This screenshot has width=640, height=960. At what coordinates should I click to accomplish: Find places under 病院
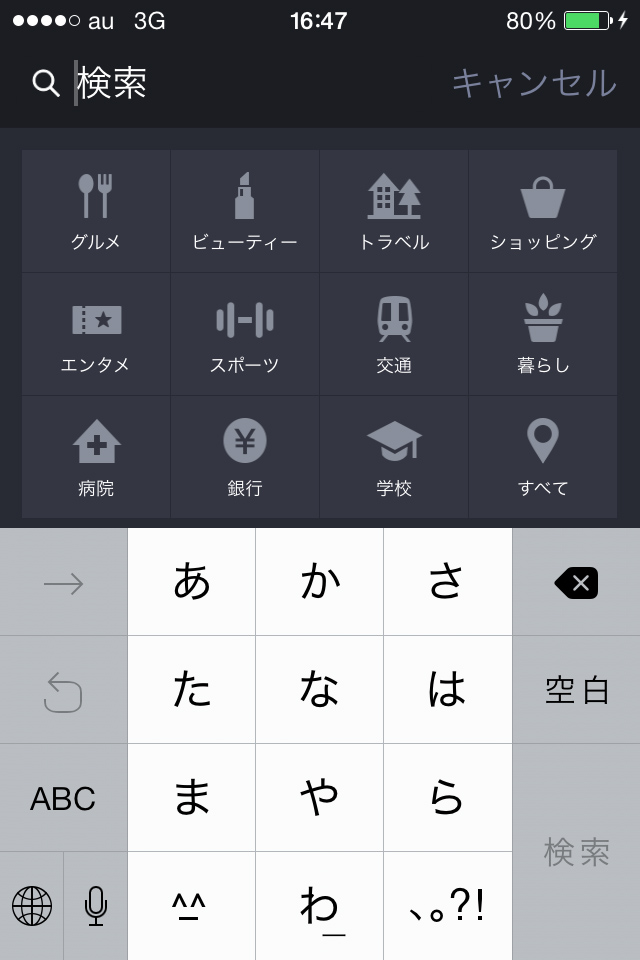click(x=96, y=458)
